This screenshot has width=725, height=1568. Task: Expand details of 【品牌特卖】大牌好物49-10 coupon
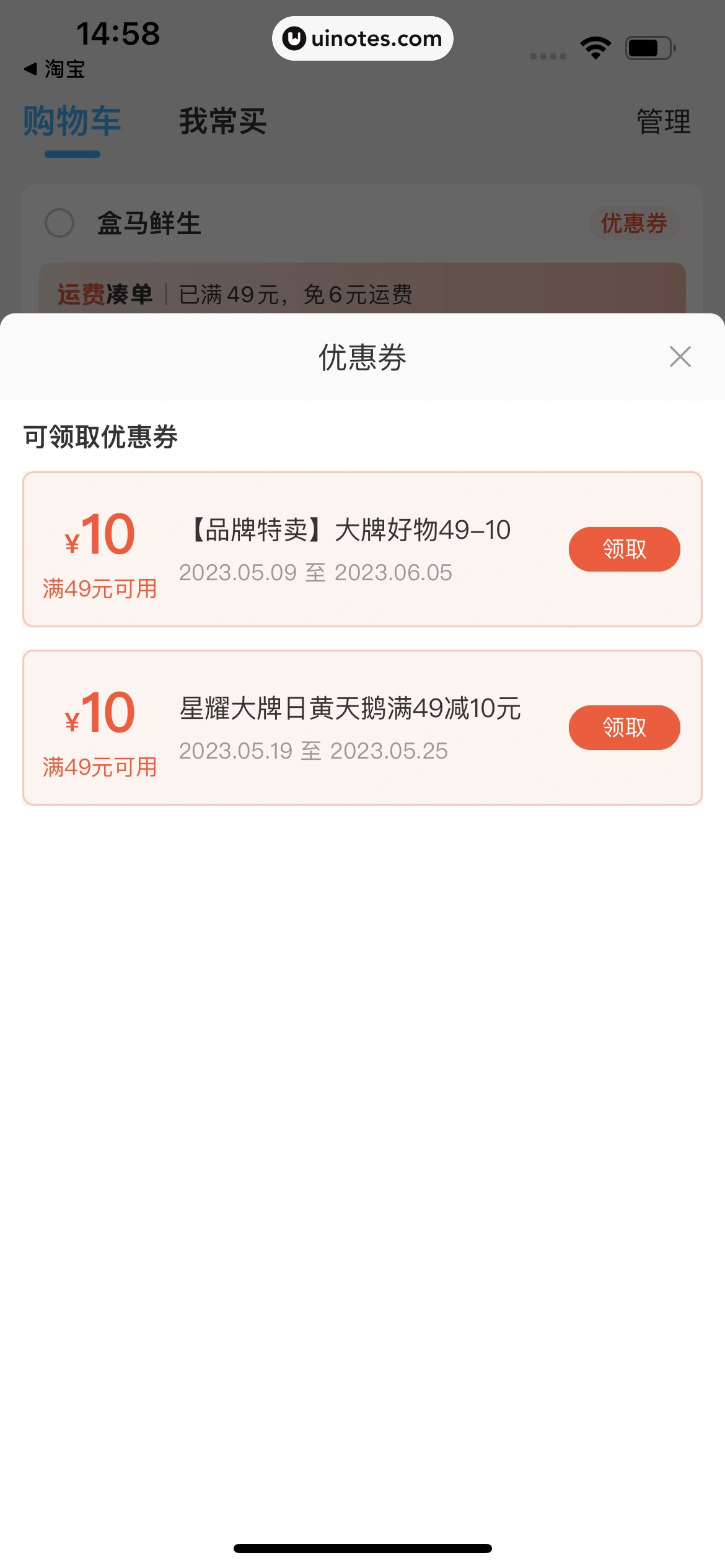pos(349,531)
